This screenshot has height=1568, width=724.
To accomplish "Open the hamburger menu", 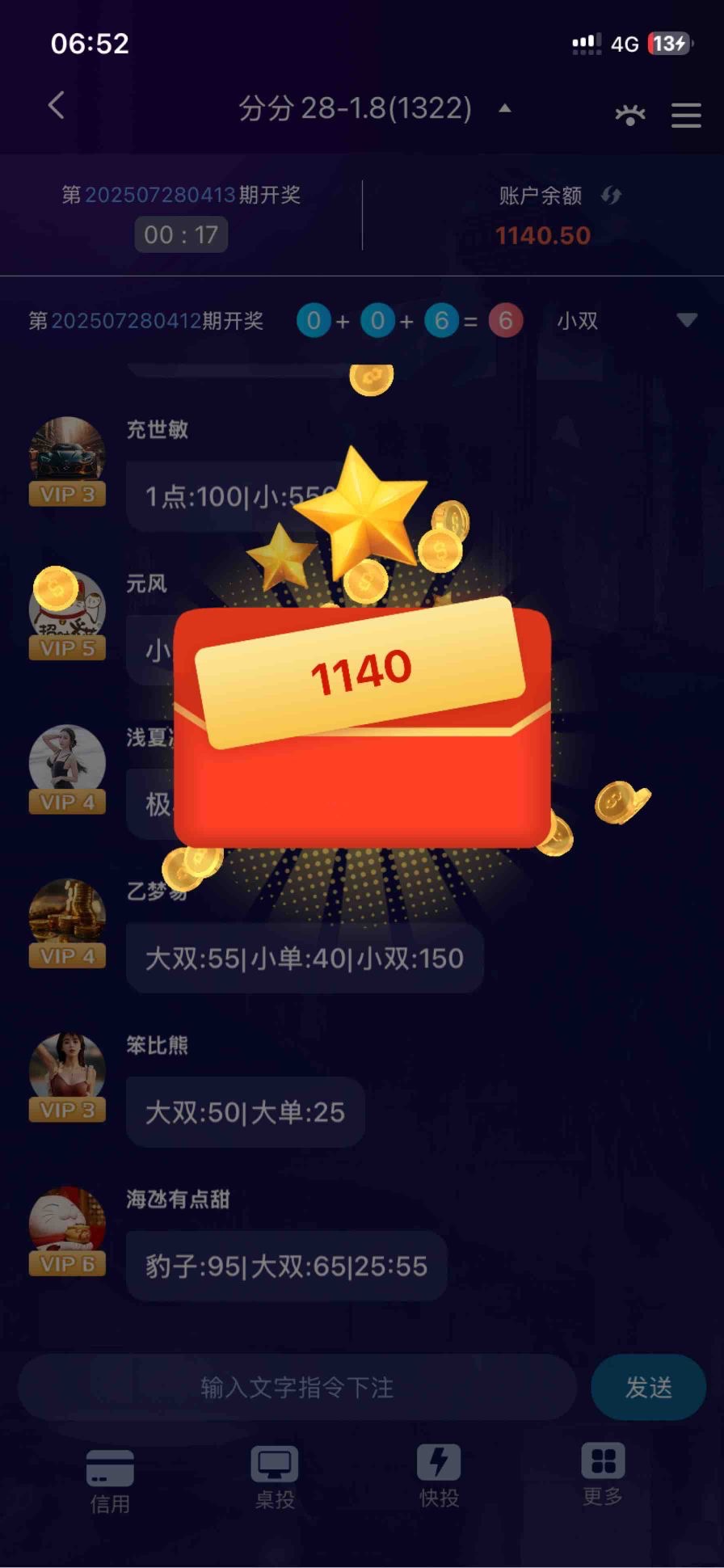I will point(686,115).
